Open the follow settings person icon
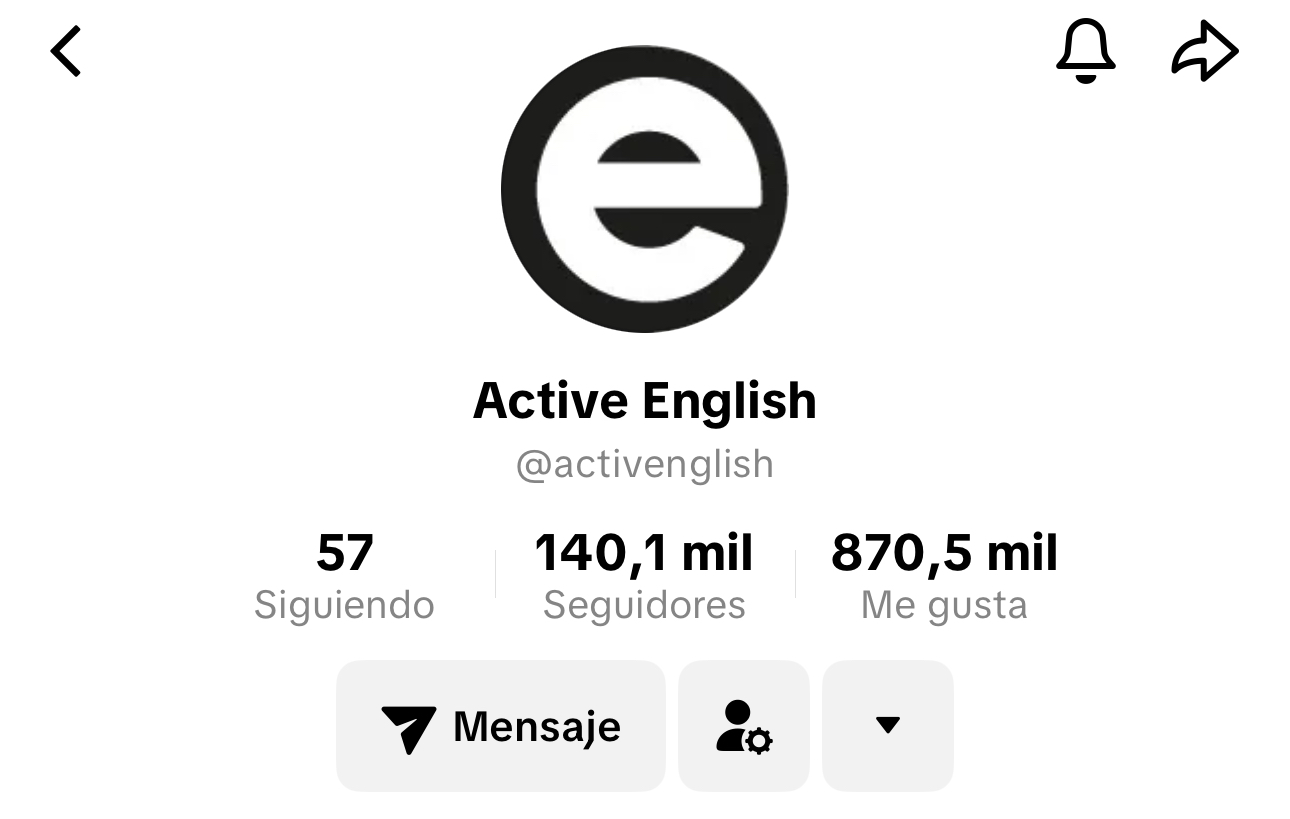Image resolution: width=1290 pixels, height=819 pixels. pyautogui.click(x=744, y=726)
